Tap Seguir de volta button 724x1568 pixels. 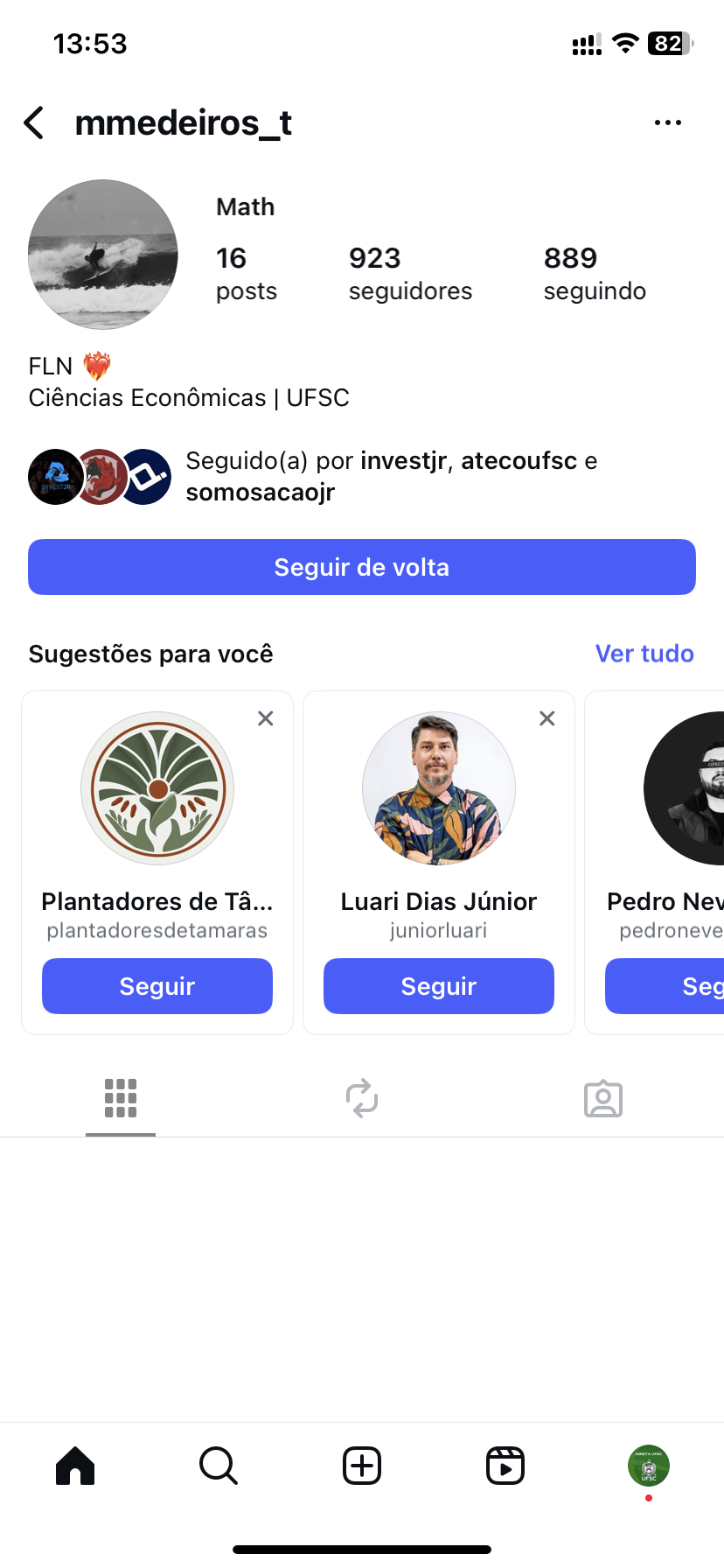pyautogui.click(x=362, y=567)
